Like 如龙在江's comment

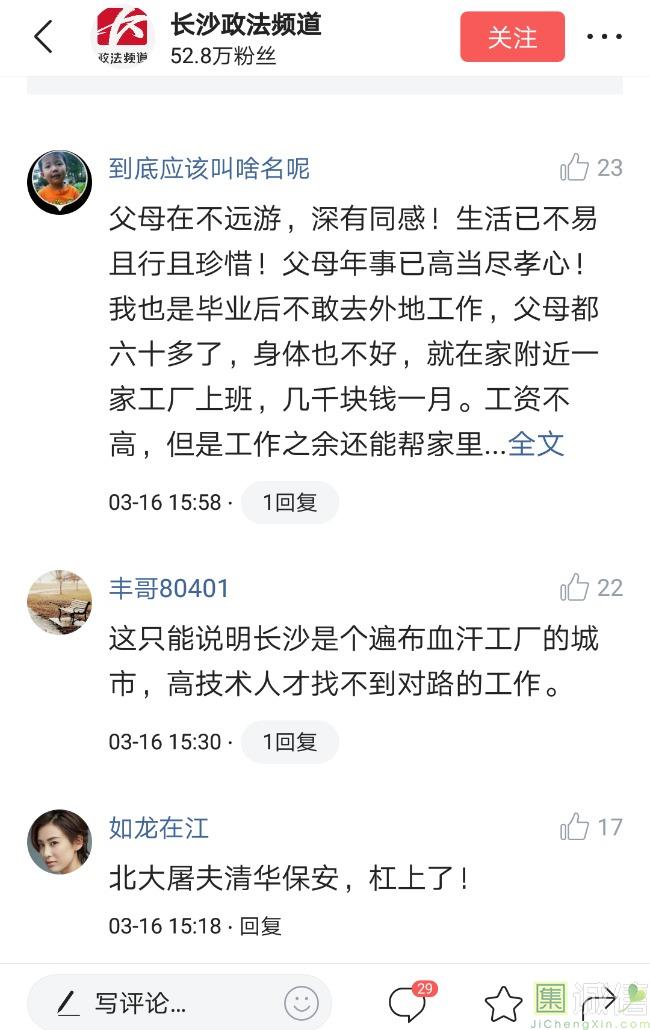(x=575, y=827)
